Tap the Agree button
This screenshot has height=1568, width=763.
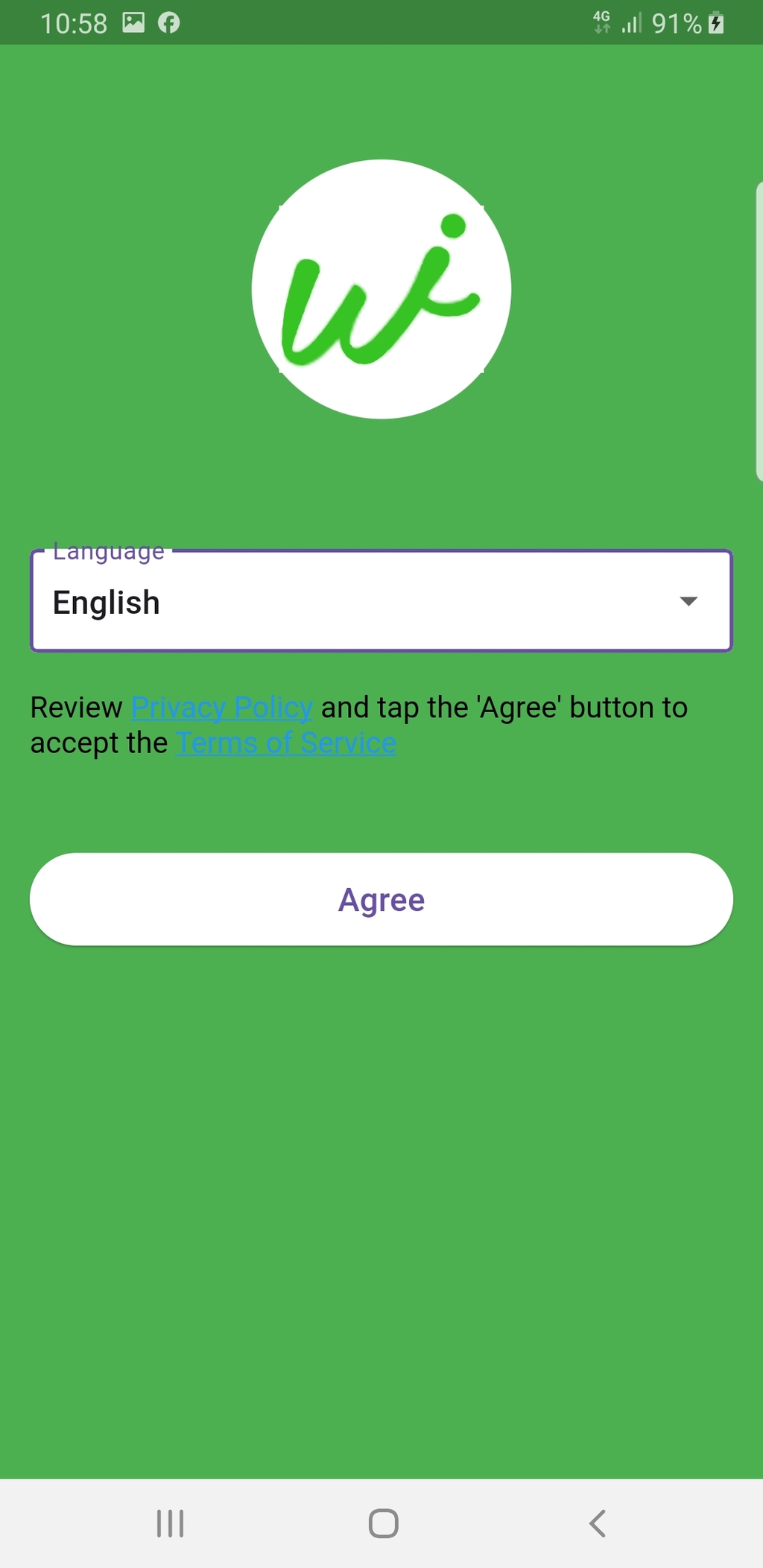click(x=381, y=899)
